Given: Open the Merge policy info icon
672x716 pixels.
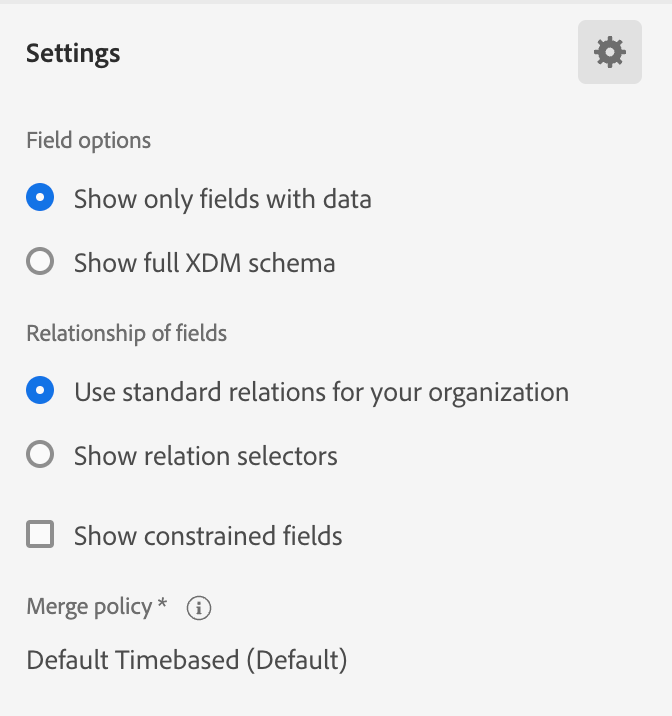Looking at the screenshot, I should [x=199, y=607].
